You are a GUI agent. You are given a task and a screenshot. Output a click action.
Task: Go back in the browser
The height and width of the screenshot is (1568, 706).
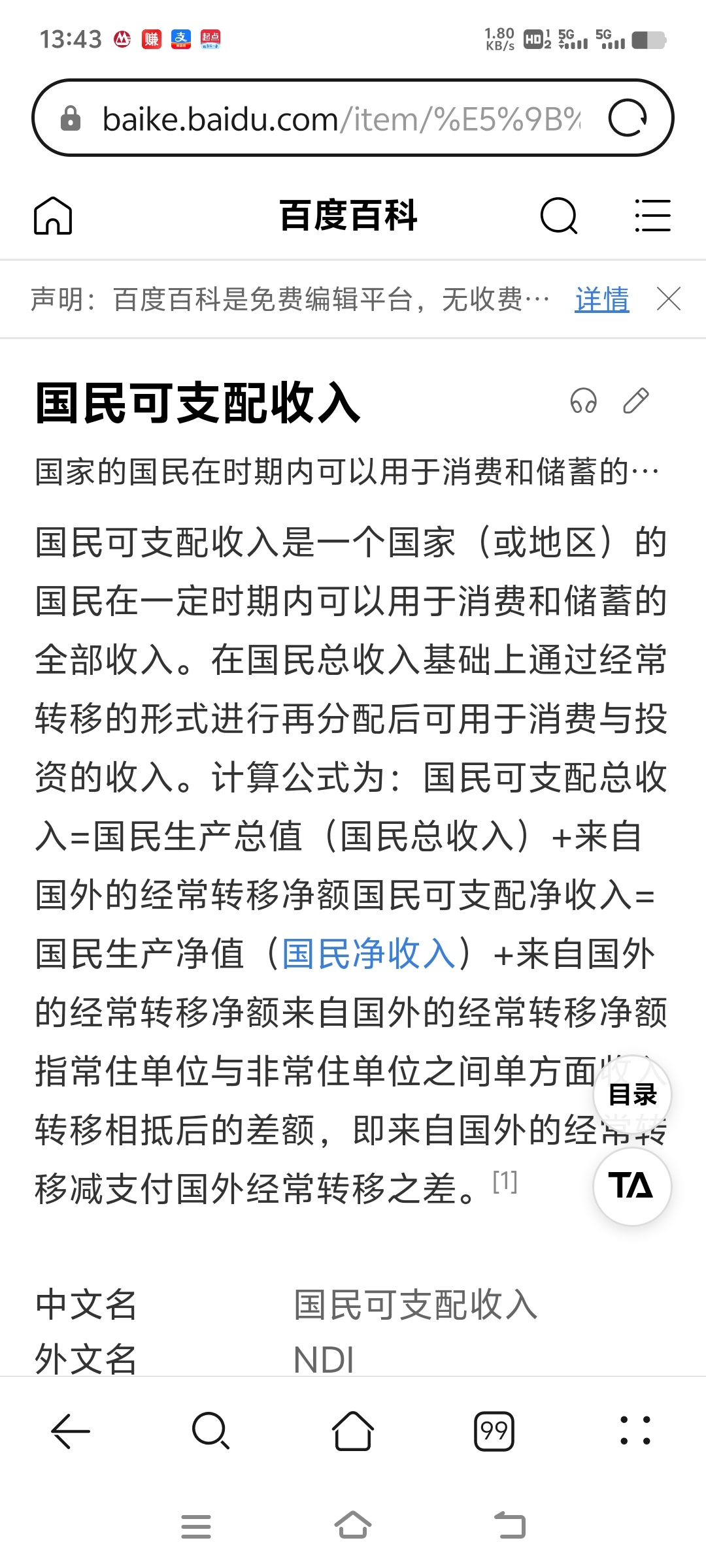coord(70,1431)
